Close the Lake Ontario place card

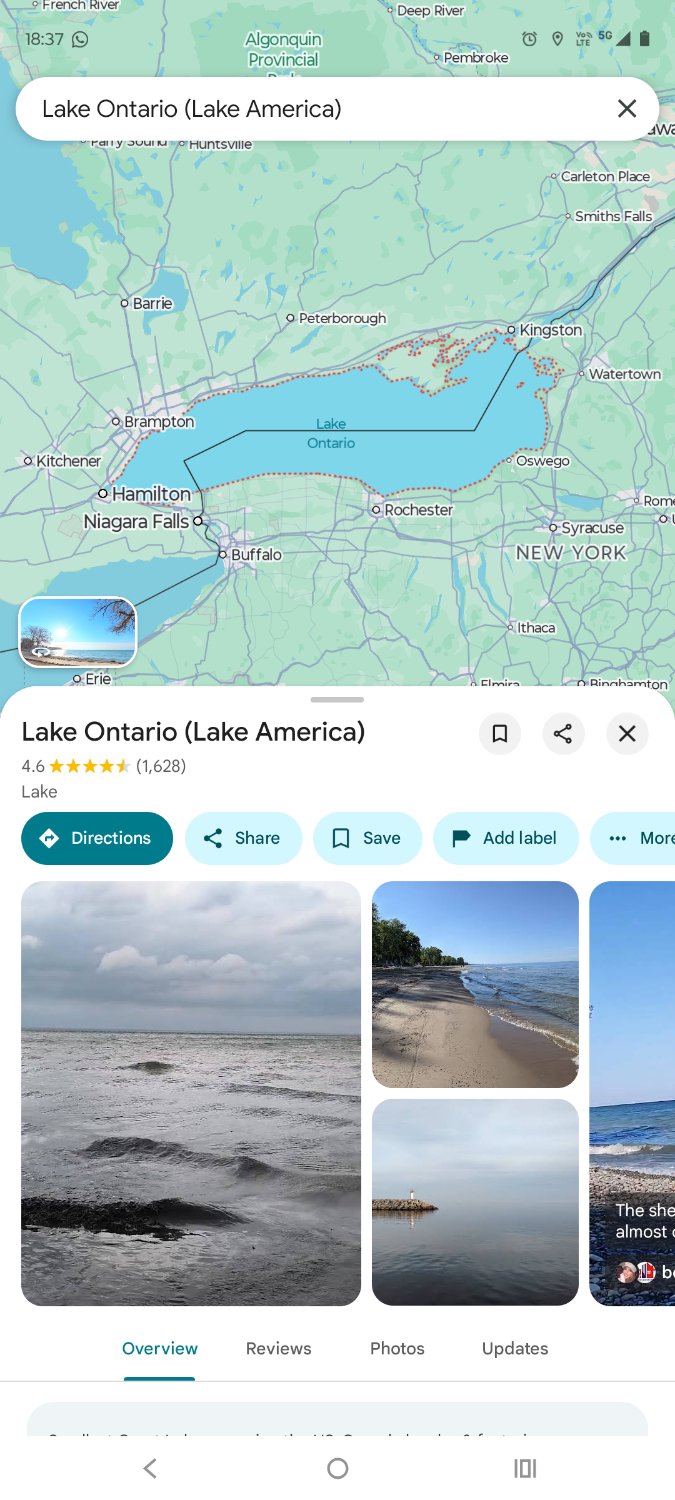tap(627, 734)
